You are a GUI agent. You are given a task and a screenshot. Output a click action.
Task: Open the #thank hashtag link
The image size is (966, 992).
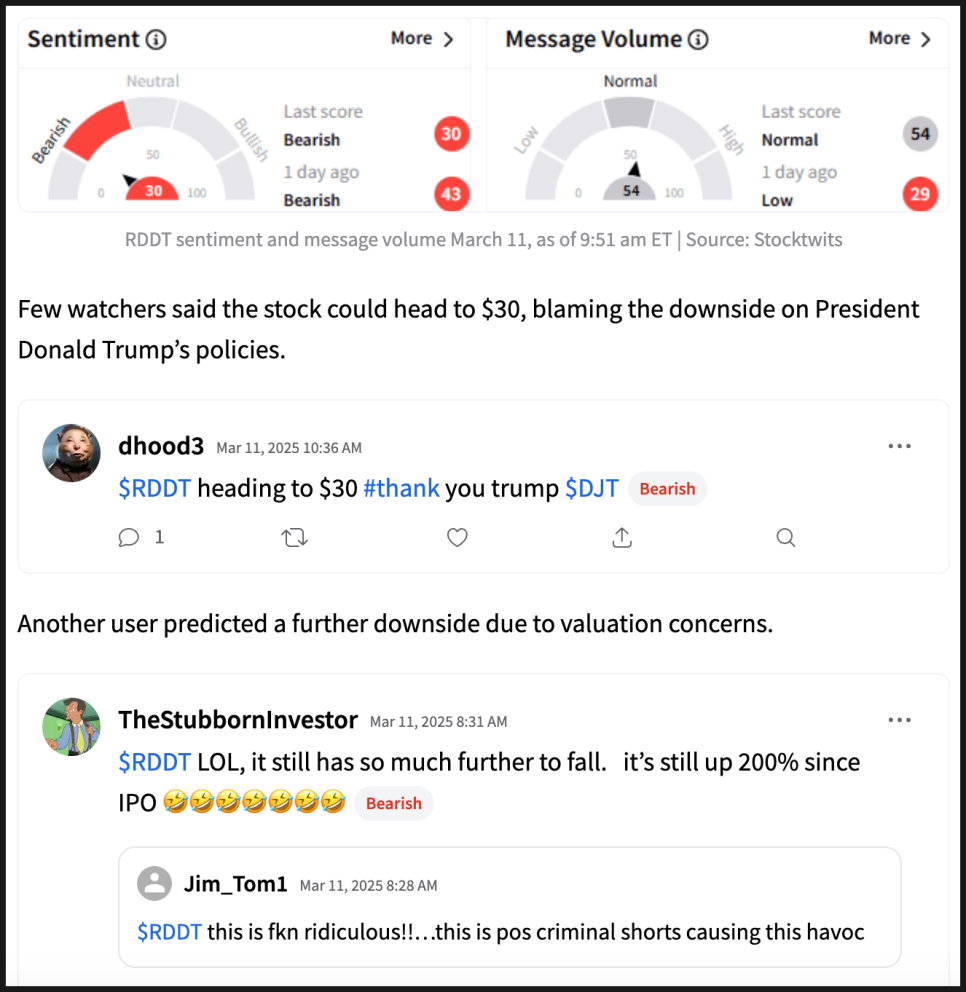click(401, 488)
